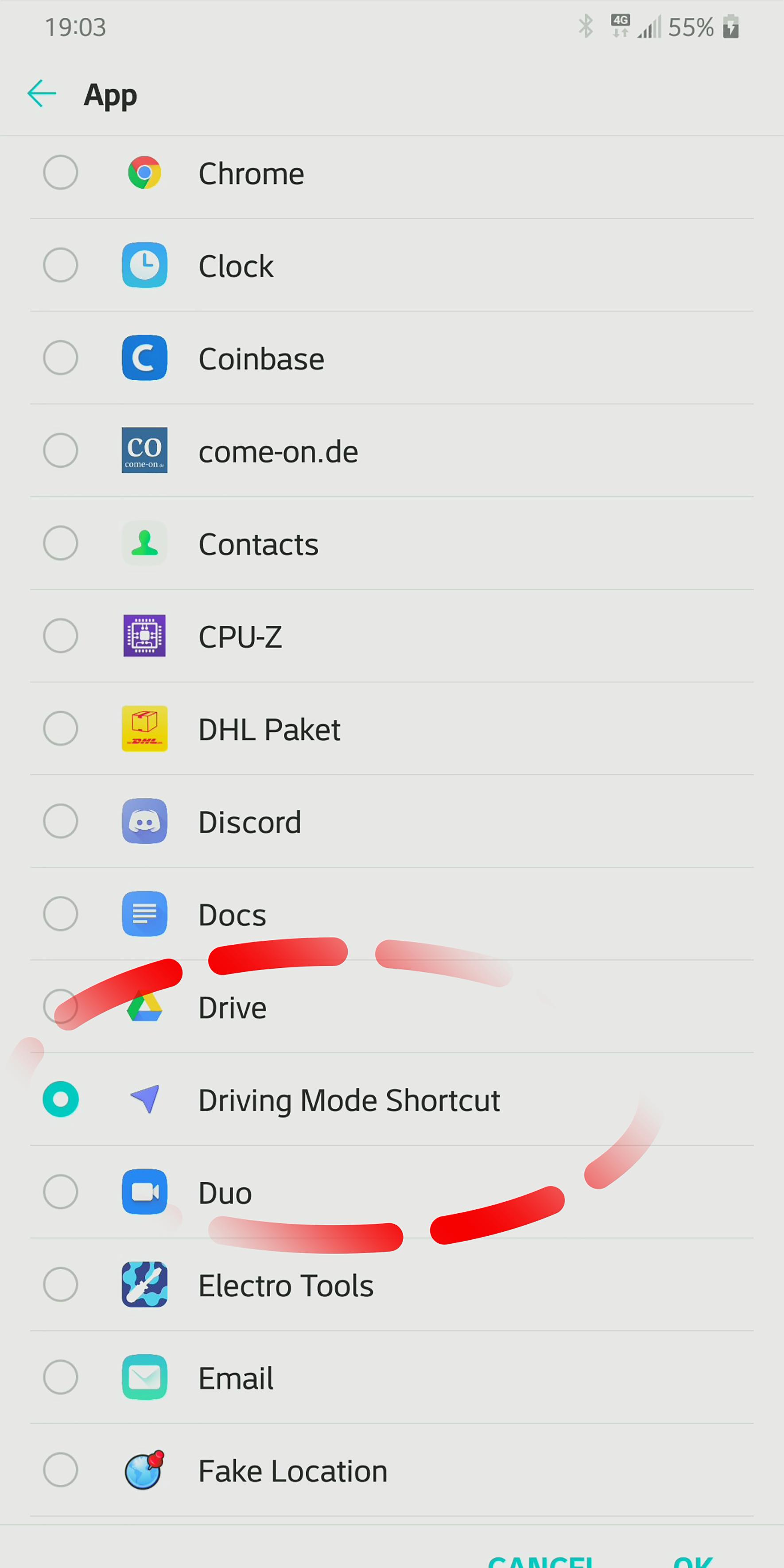
Task: Tap the Contacts app icon
Action: (x=144, y=543)
